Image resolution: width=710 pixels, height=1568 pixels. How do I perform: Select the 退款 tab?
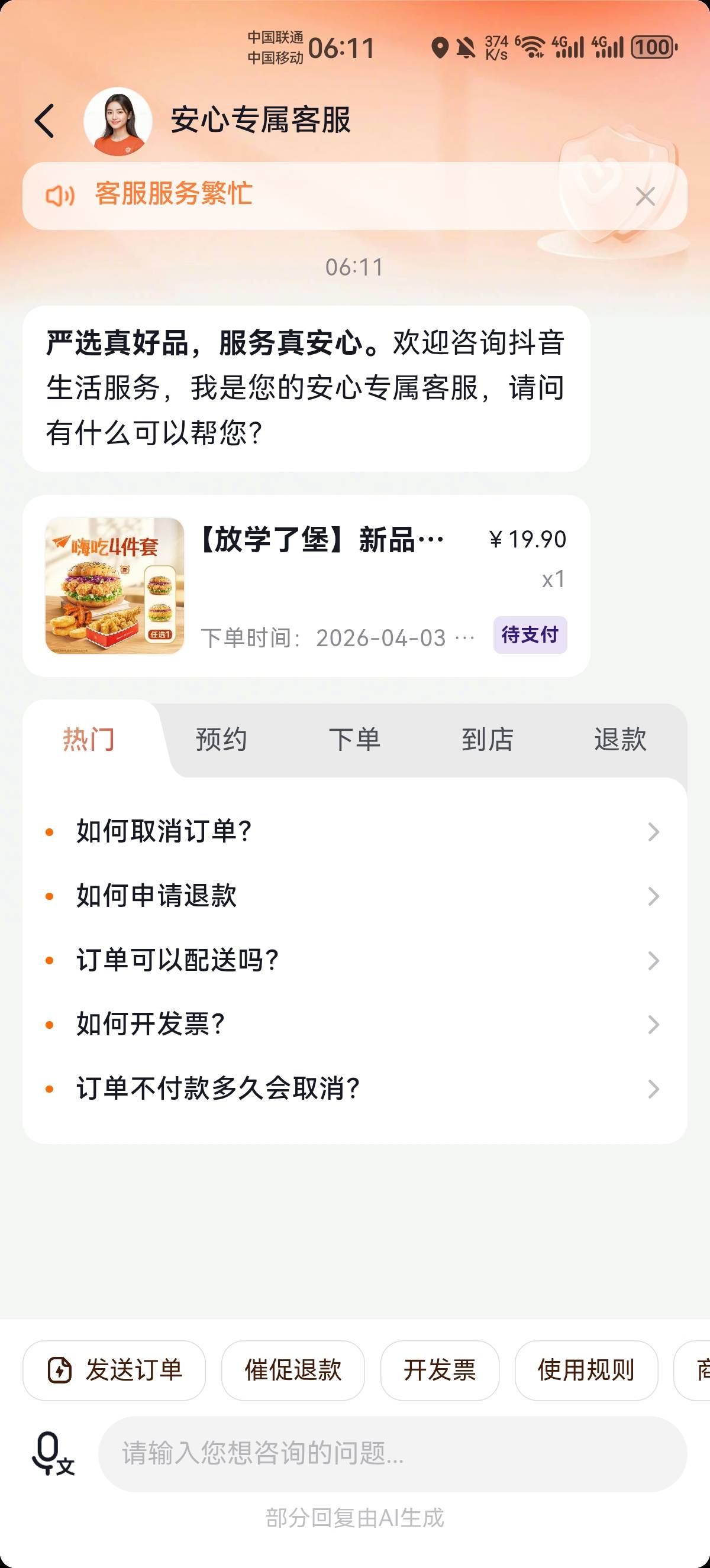(620, 740)
